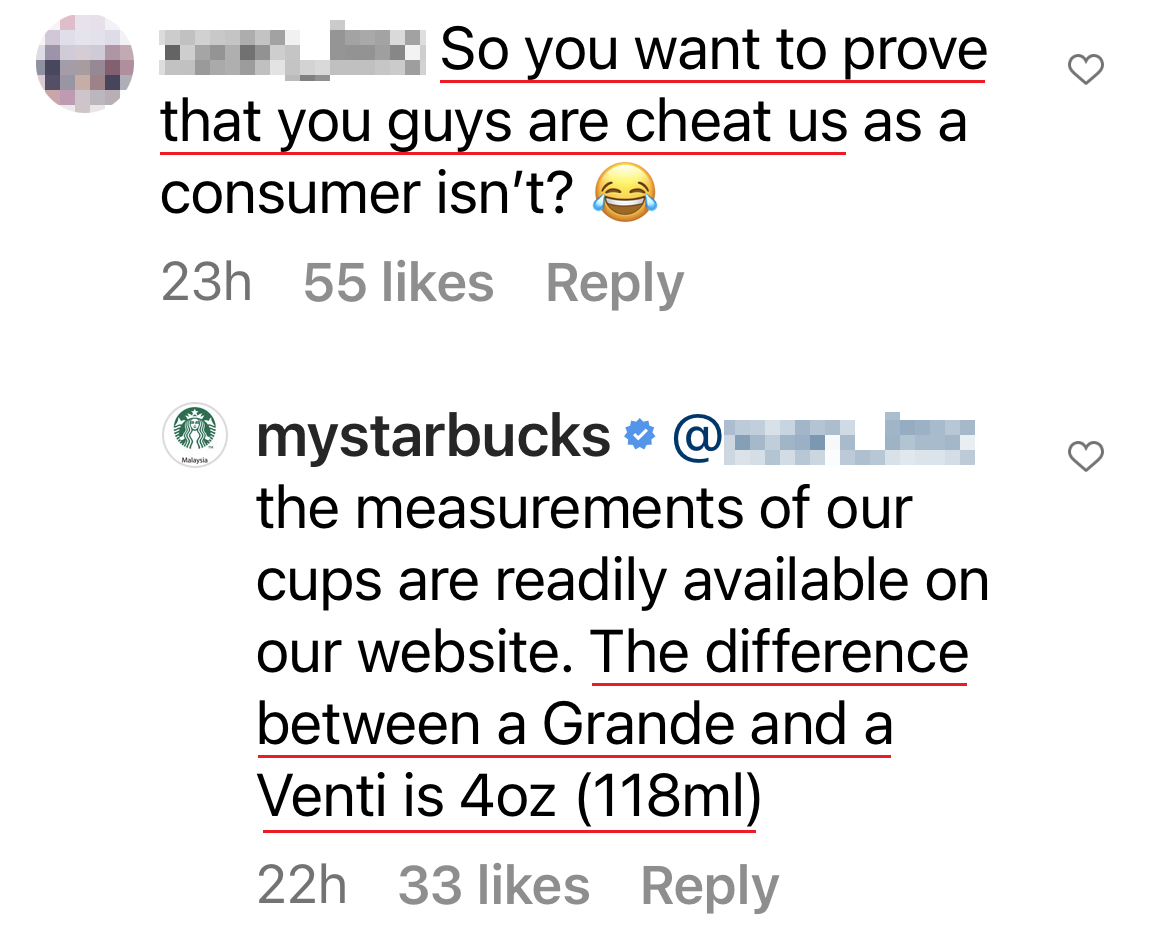Open the Starbucks Malaysia avatar
This screenshot has height=935, width=1170.
click(195, 436)
